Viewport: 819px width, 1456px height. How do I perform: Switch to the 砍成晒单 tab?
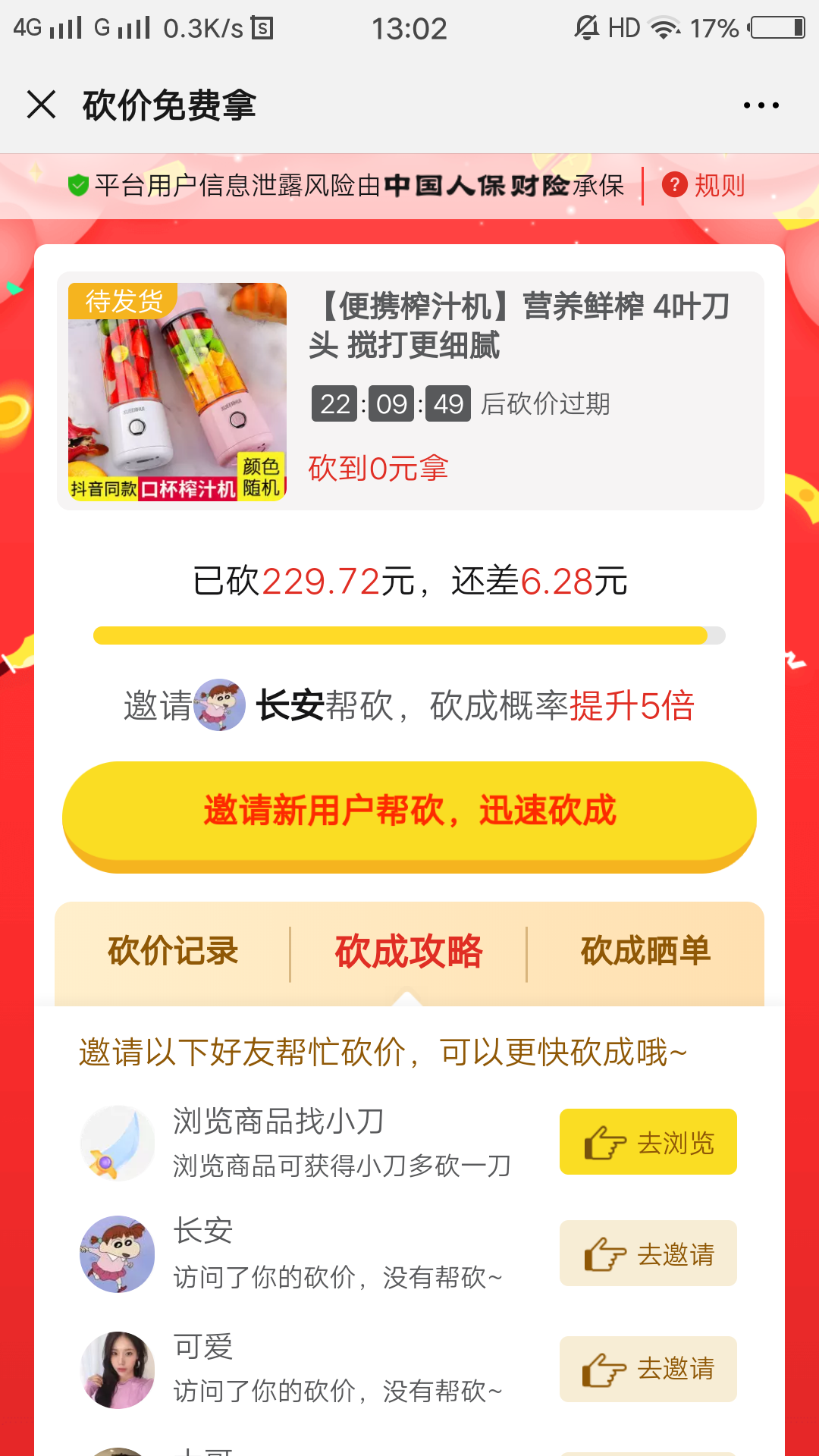(x=645, y=952)
